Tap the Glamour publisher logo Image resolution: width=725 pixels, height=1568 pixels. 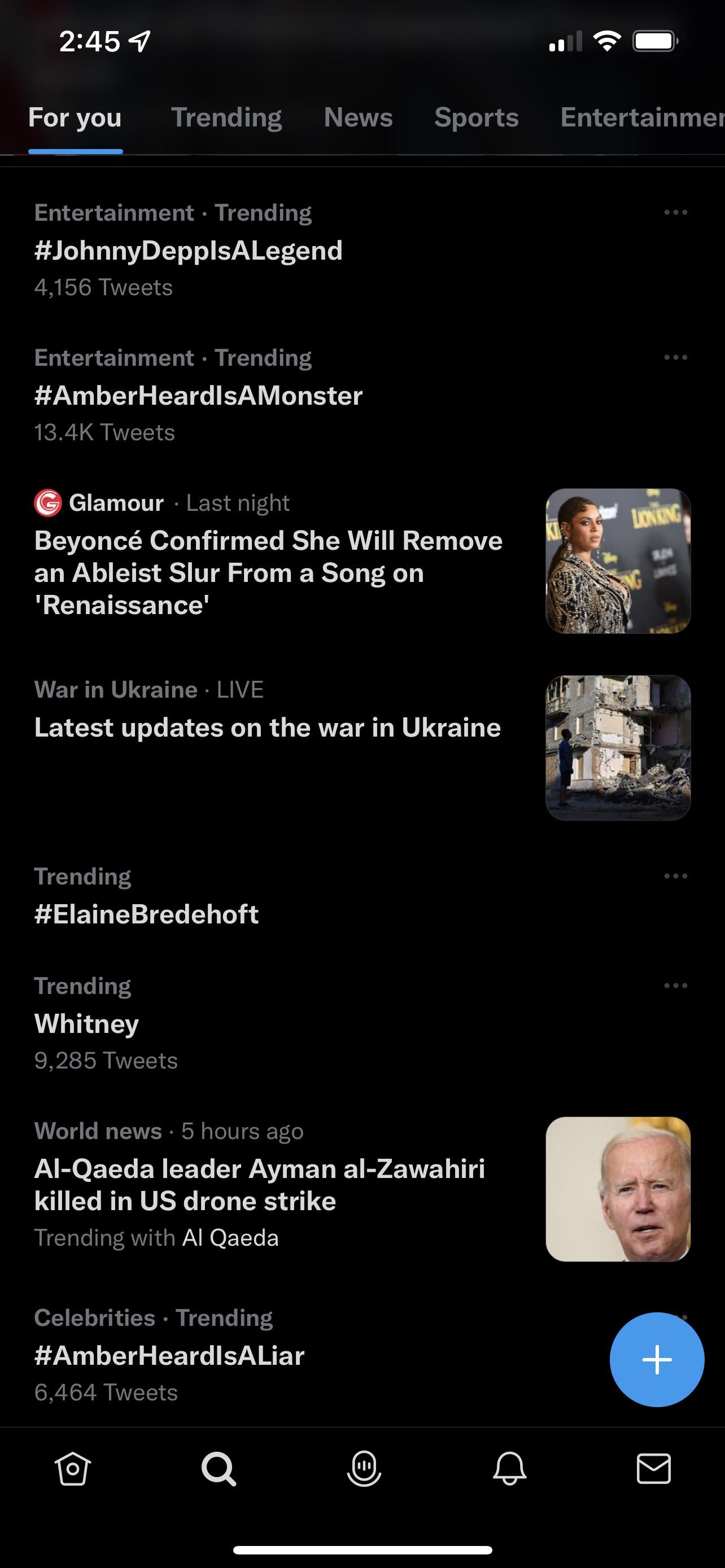[x=49, y=503]
